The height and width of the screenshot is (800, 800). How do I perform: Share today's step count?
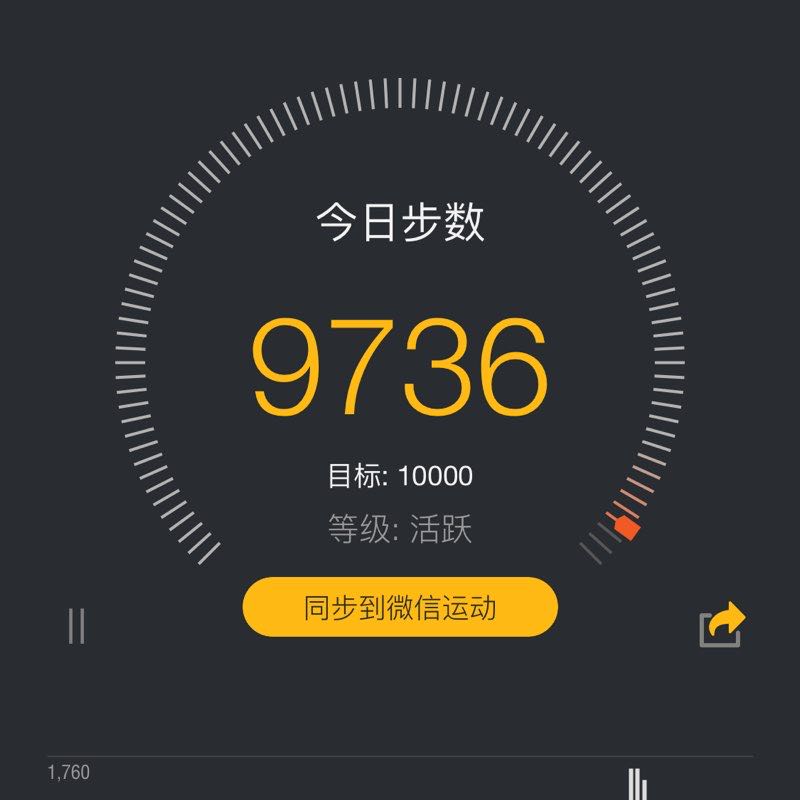721,625
